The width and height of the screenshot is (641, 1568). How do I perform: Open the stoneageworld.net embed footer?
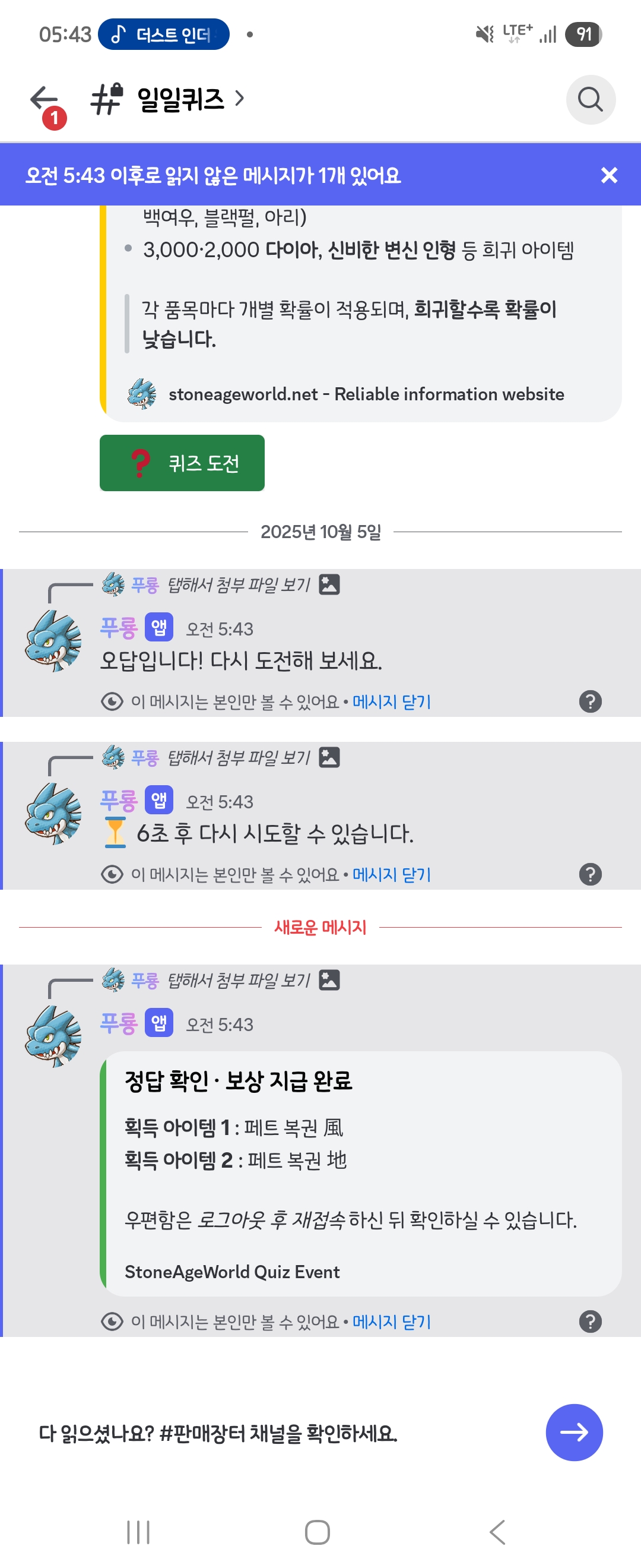coord(365,394)
